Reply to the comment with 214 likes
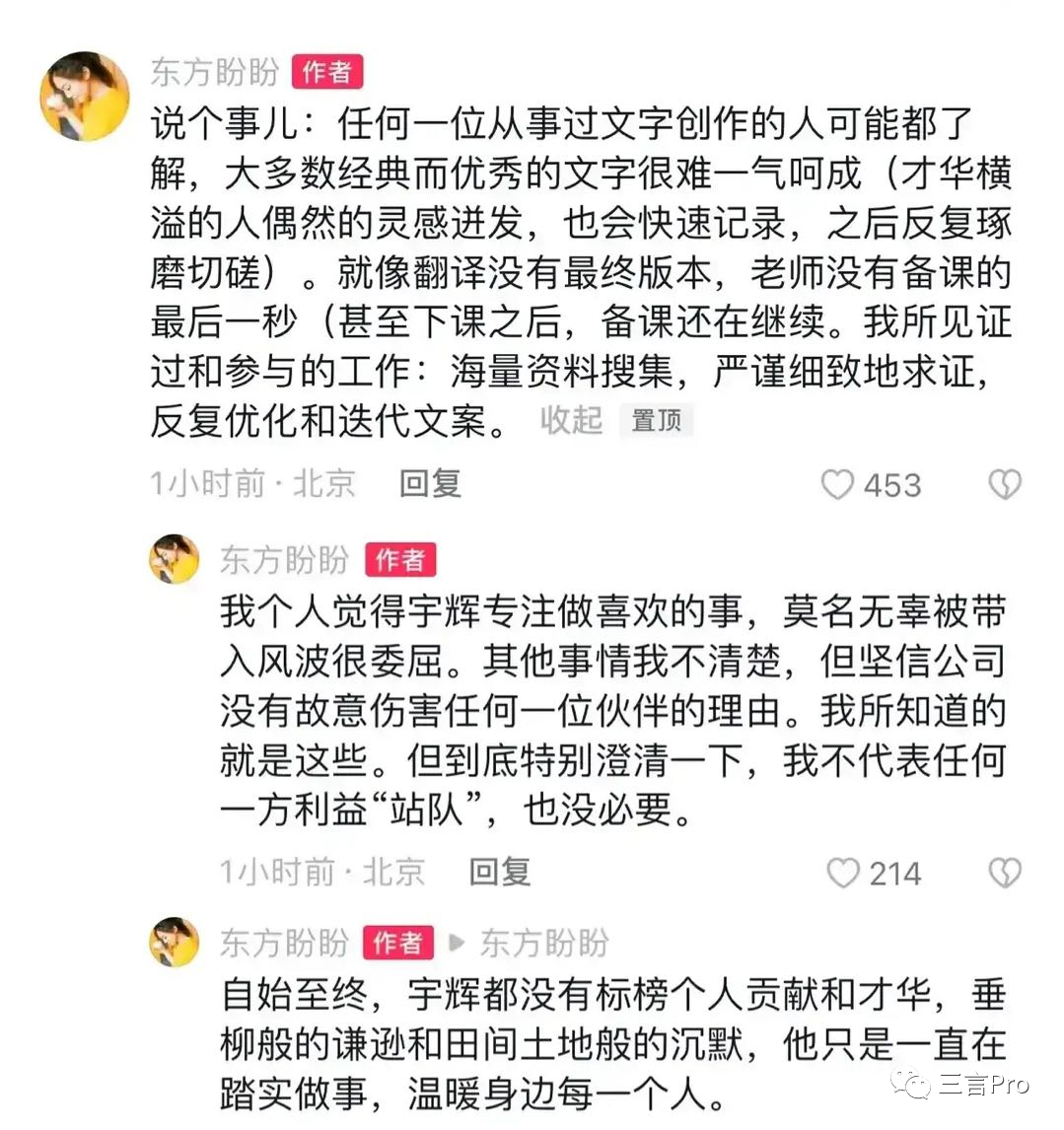Image resolution: width=1064 pixels, height=1130 pixels. [x=500, y=872]
